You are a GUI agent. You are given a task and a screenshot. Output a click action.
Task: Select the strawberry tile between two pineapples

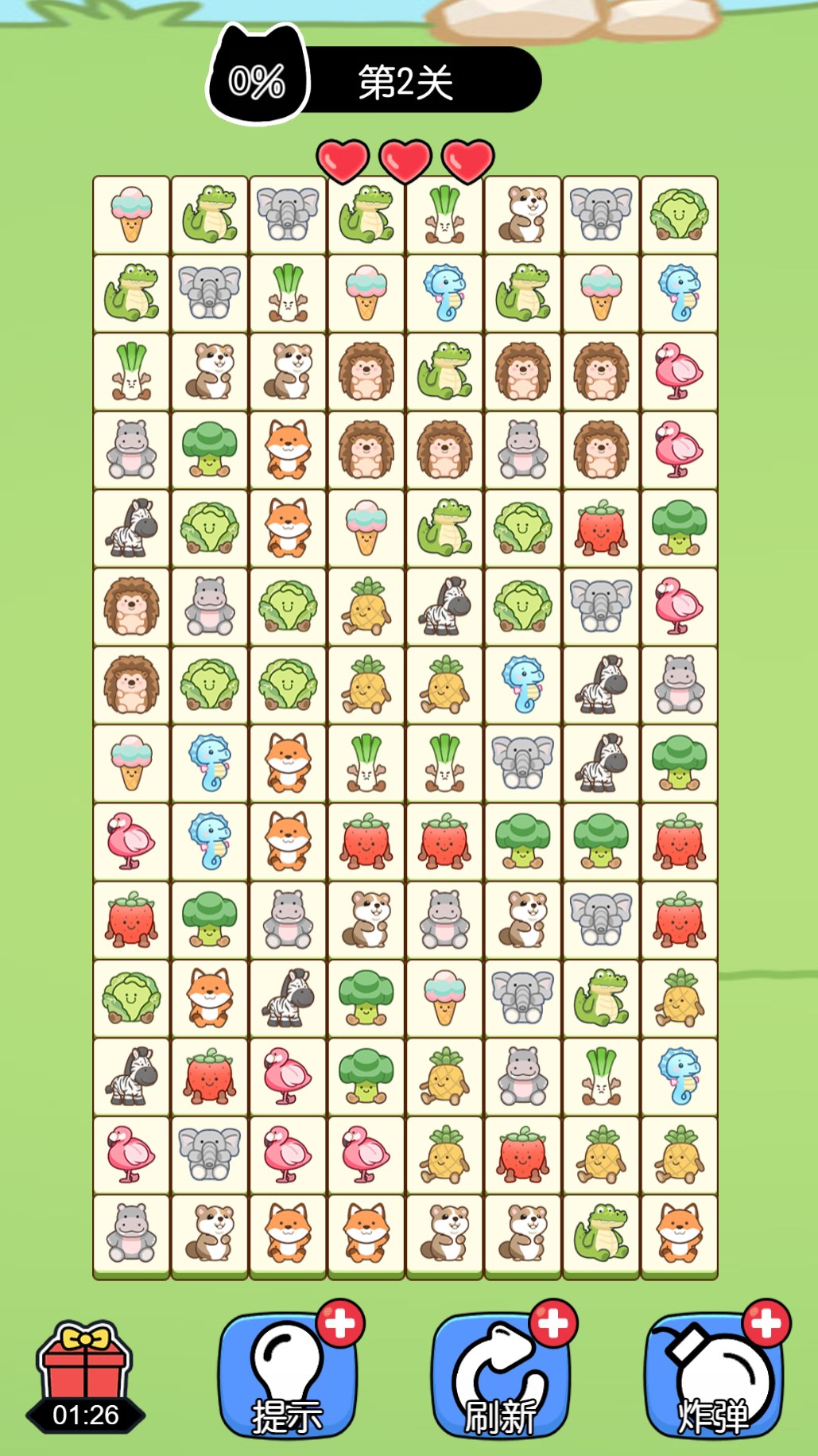tap(522, 1155)
